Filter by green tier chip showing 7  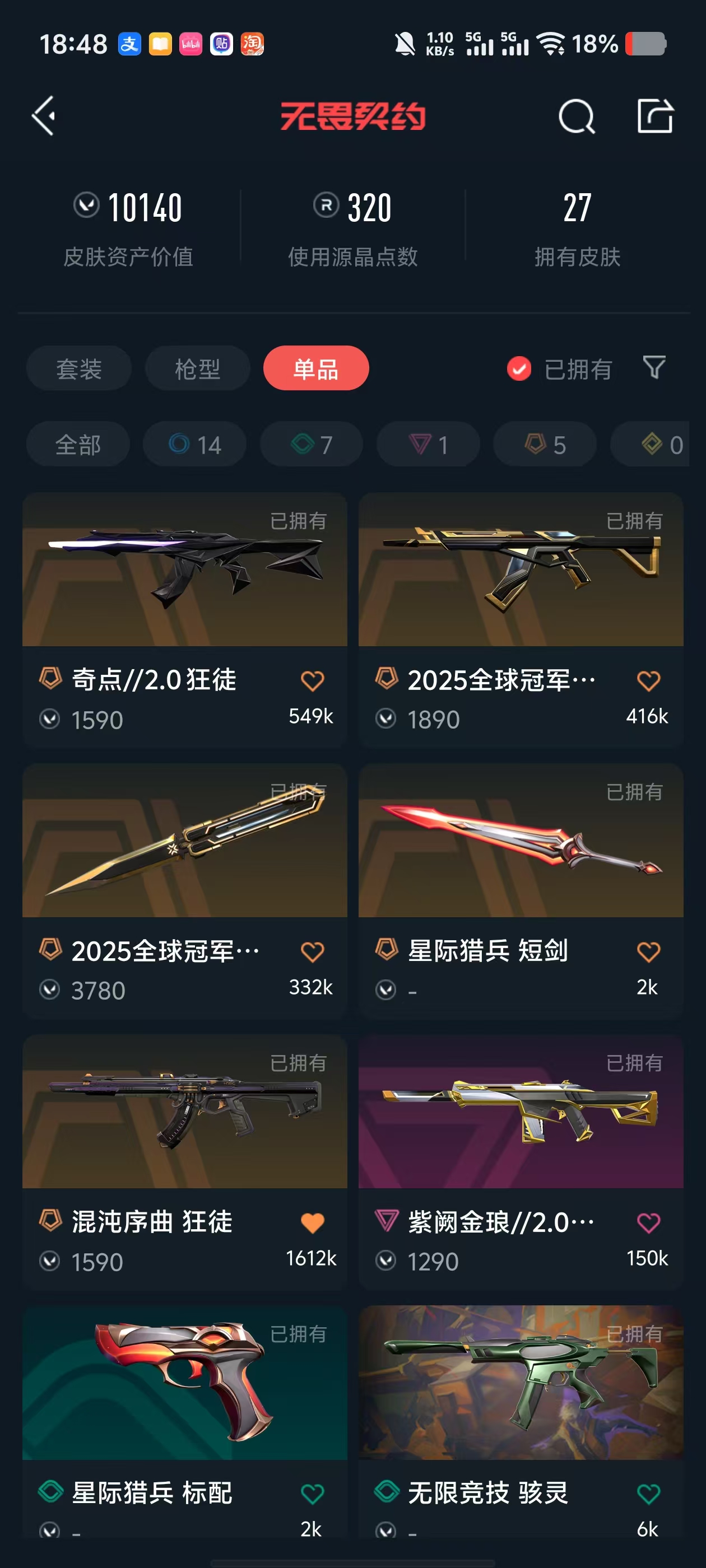(x=312, y=445)
